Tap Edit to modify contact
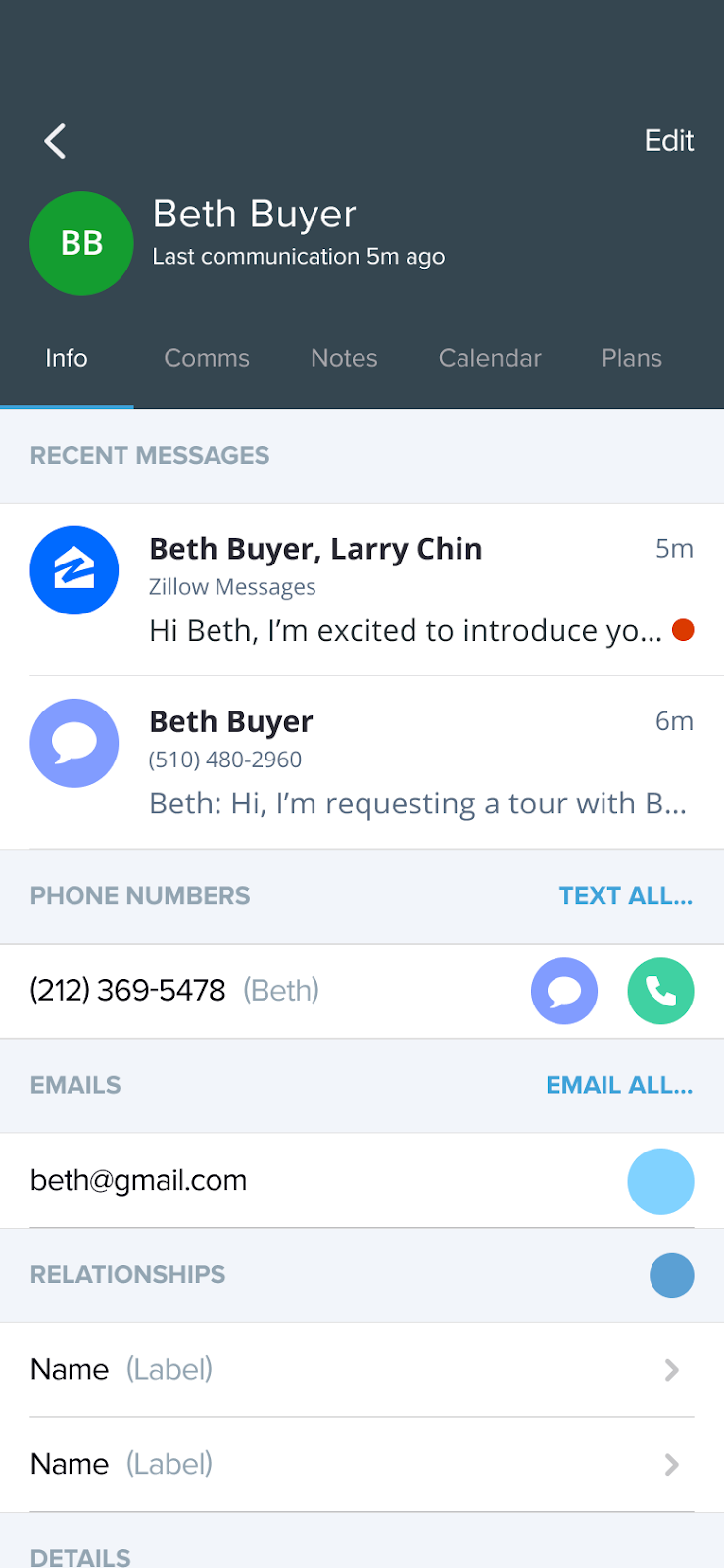This screenshot has height=1568, width=724. pyautogui.click(x=668, y=141)
